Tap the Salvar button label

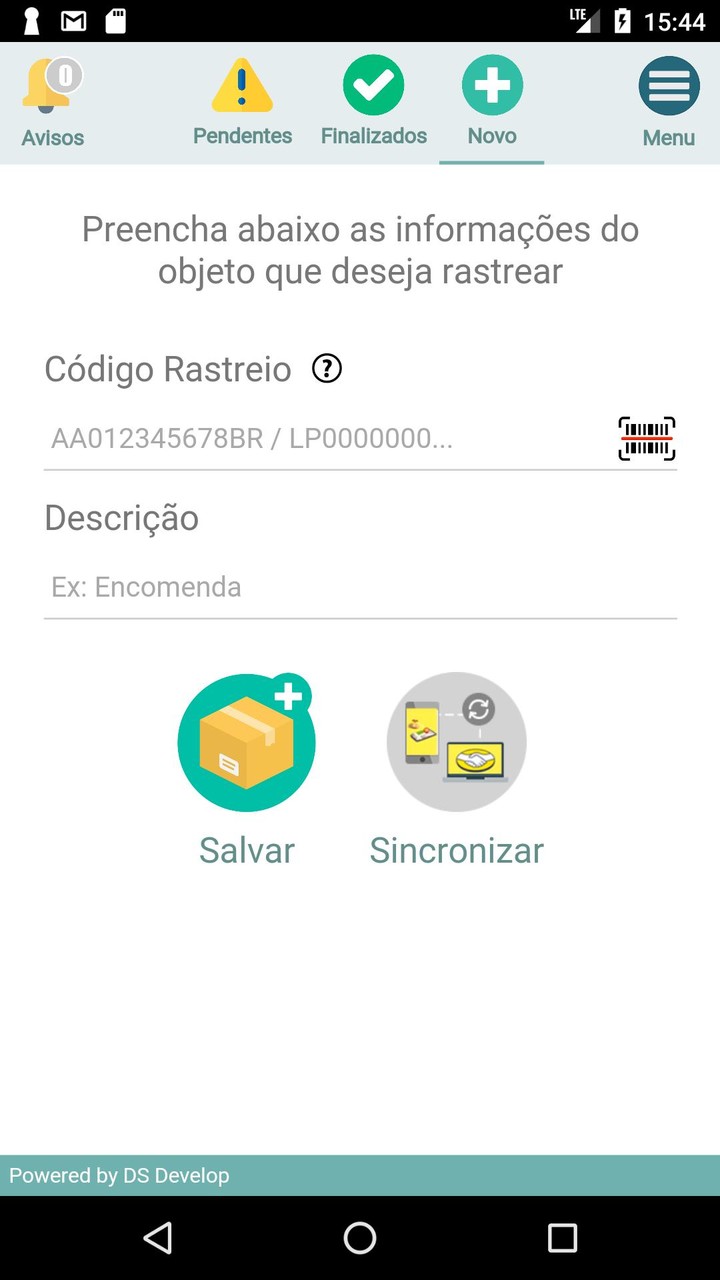[x=246, y=850]
